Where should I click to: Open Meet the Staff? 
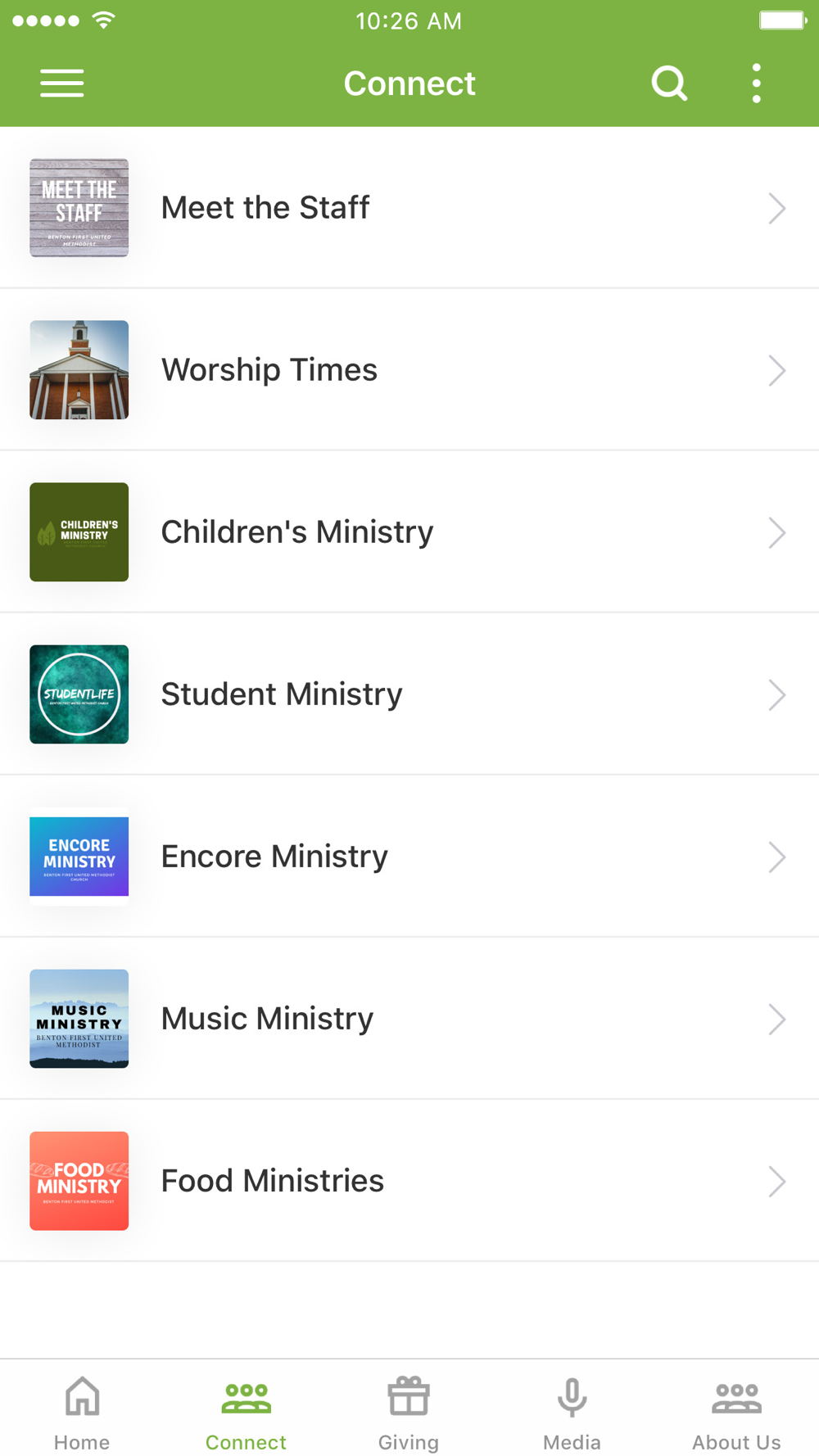(x=409, y=208)
